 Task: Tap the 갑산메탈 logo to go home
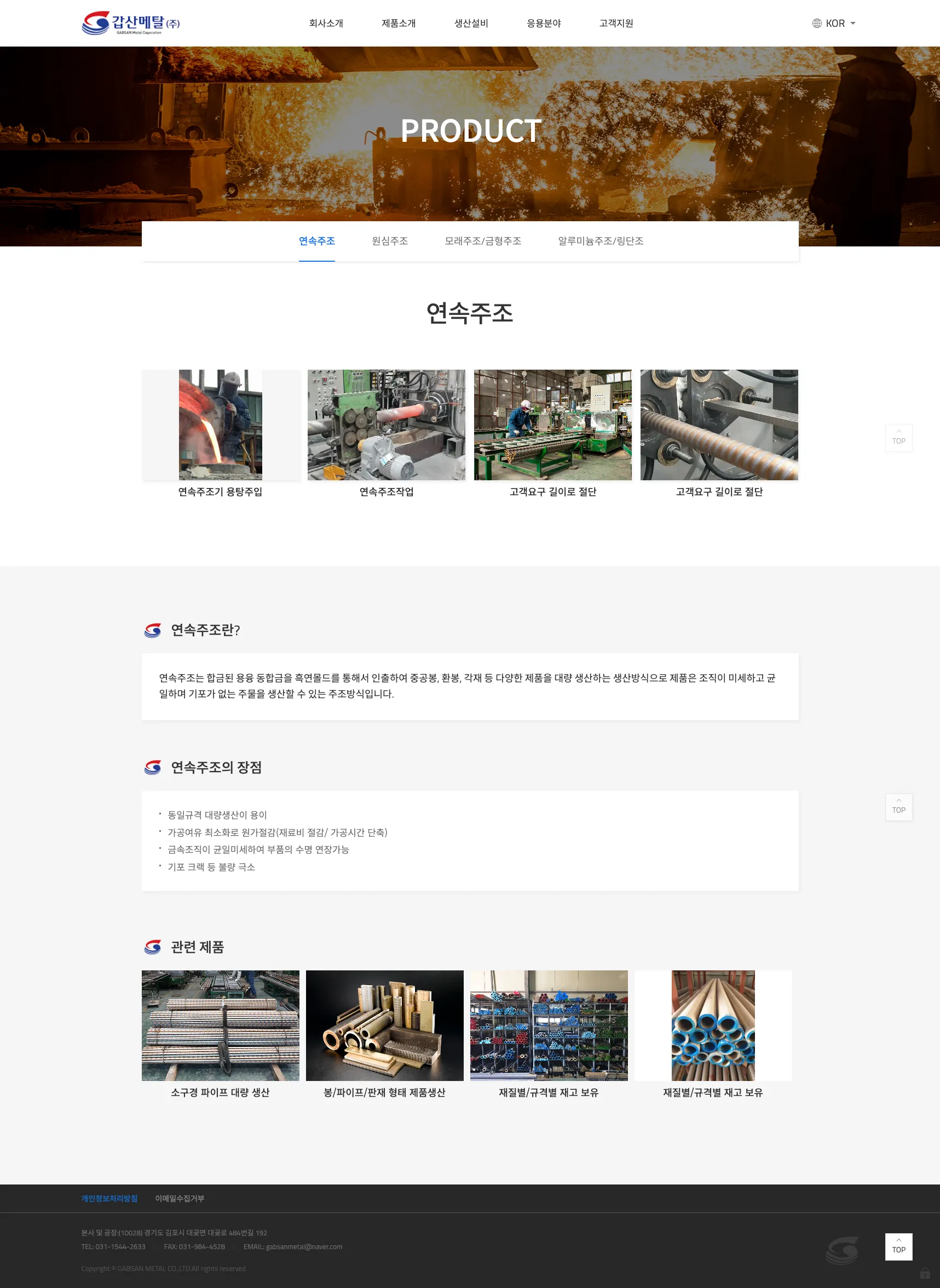pos(131,24)
